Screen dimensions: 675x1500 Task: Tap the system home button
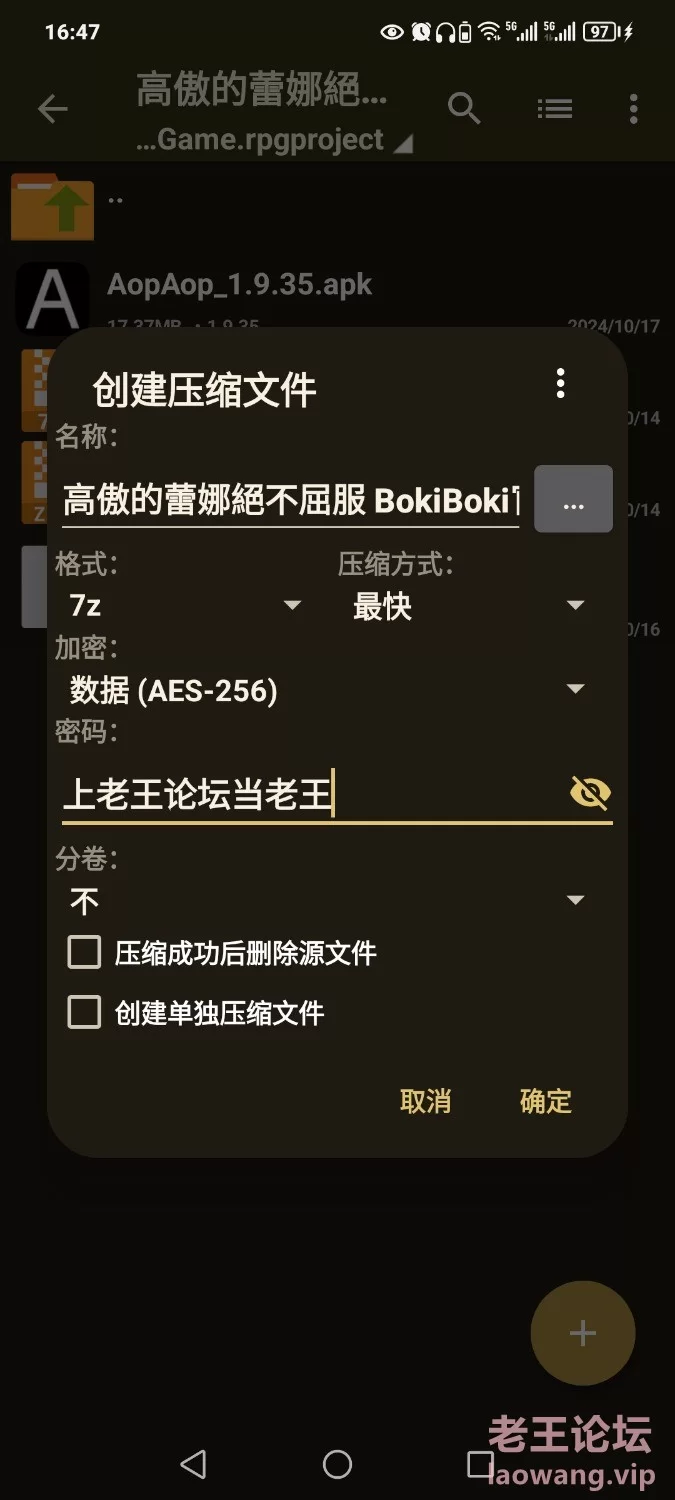[x=337, y=1464]
